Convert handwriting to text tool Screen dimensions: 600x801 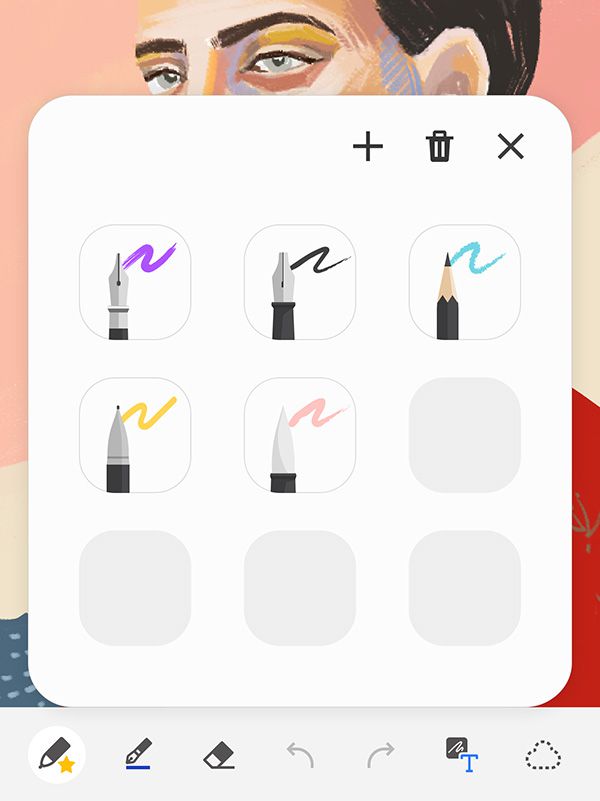coord(461,755)
